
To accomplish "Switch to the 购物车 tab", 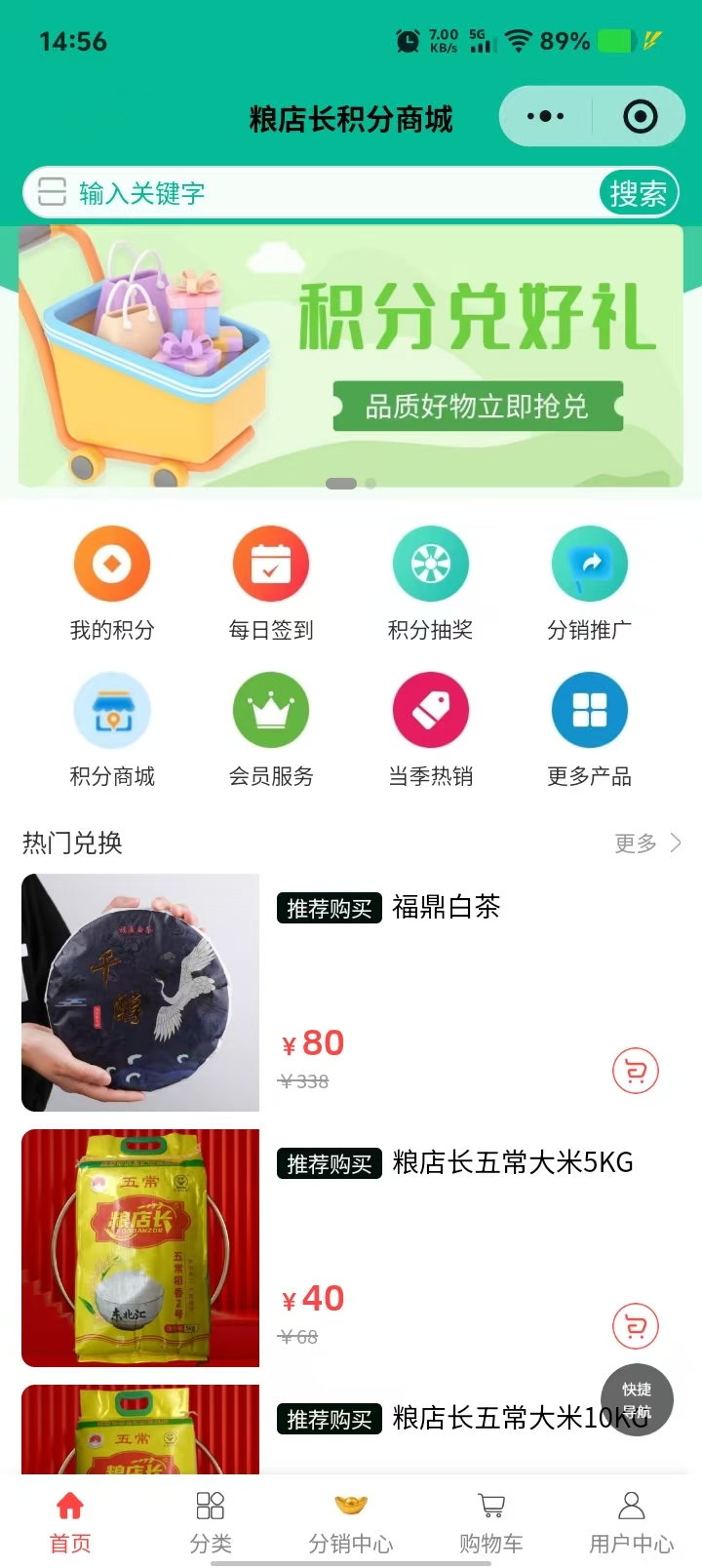I will pyautogui.click(x=491, y=1521).
